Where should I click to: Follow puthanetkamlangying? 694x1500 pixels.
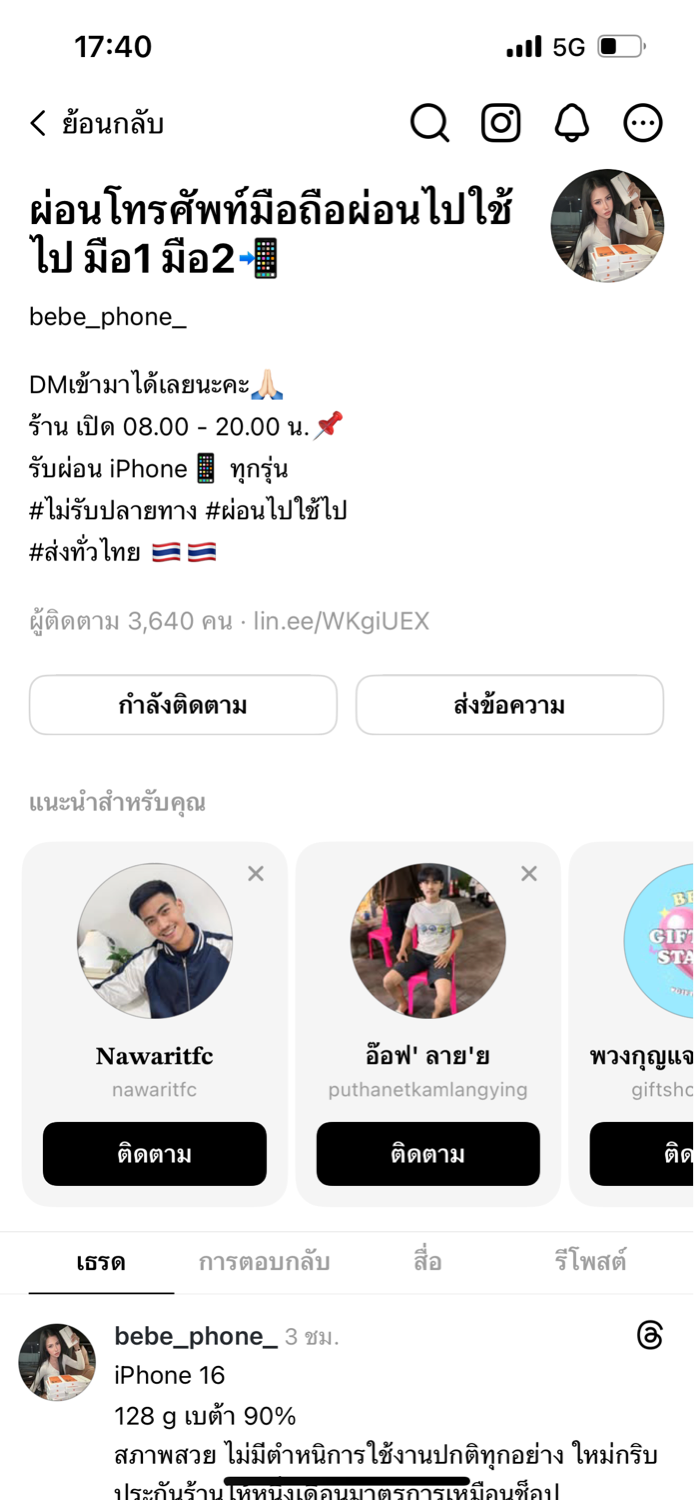[428, 1154]
